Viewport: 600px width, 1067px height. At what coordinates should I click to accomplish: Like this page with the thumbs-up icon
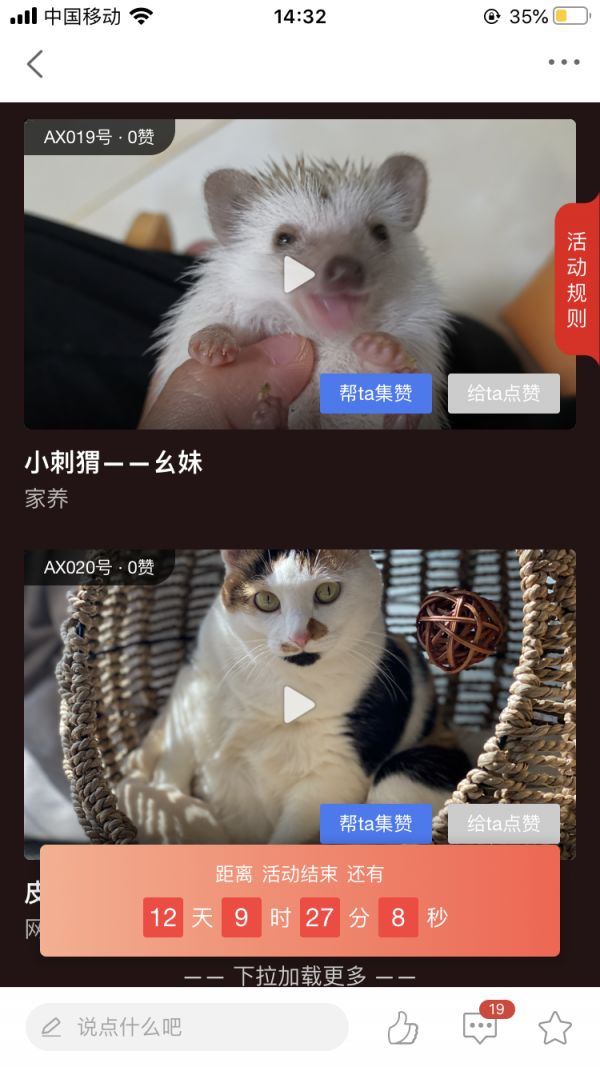(x=403, y=1027)
